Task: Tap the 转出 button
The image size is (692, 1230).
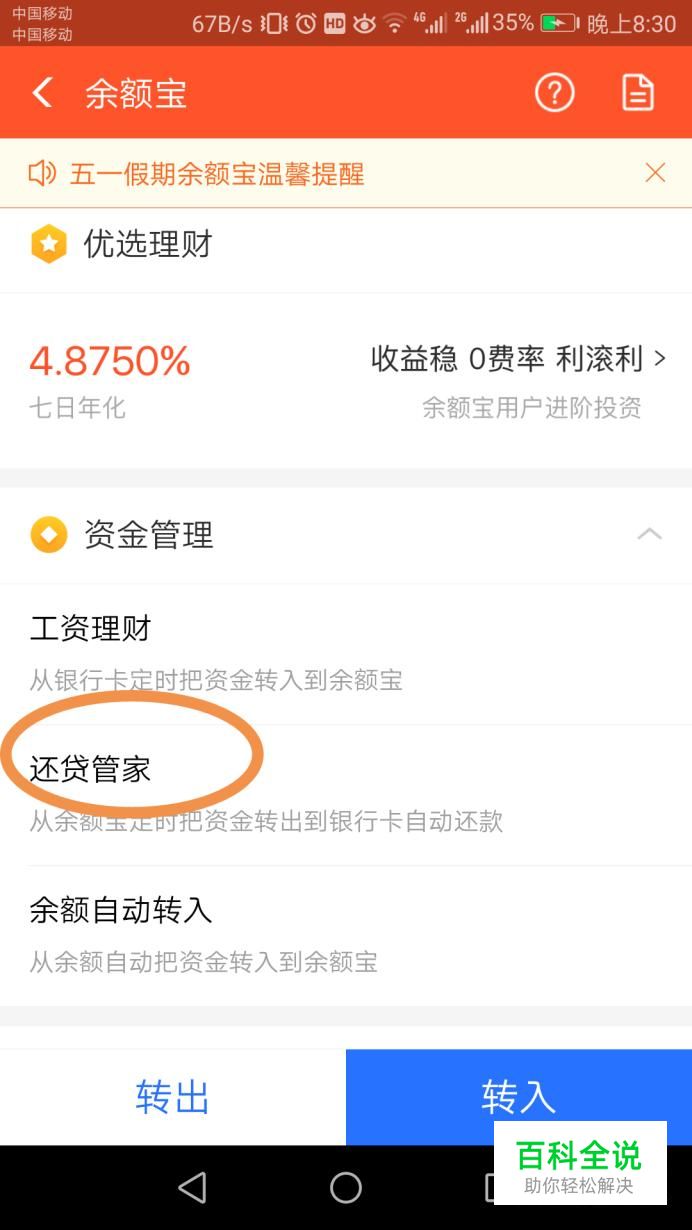Action: click(173, 1097)
